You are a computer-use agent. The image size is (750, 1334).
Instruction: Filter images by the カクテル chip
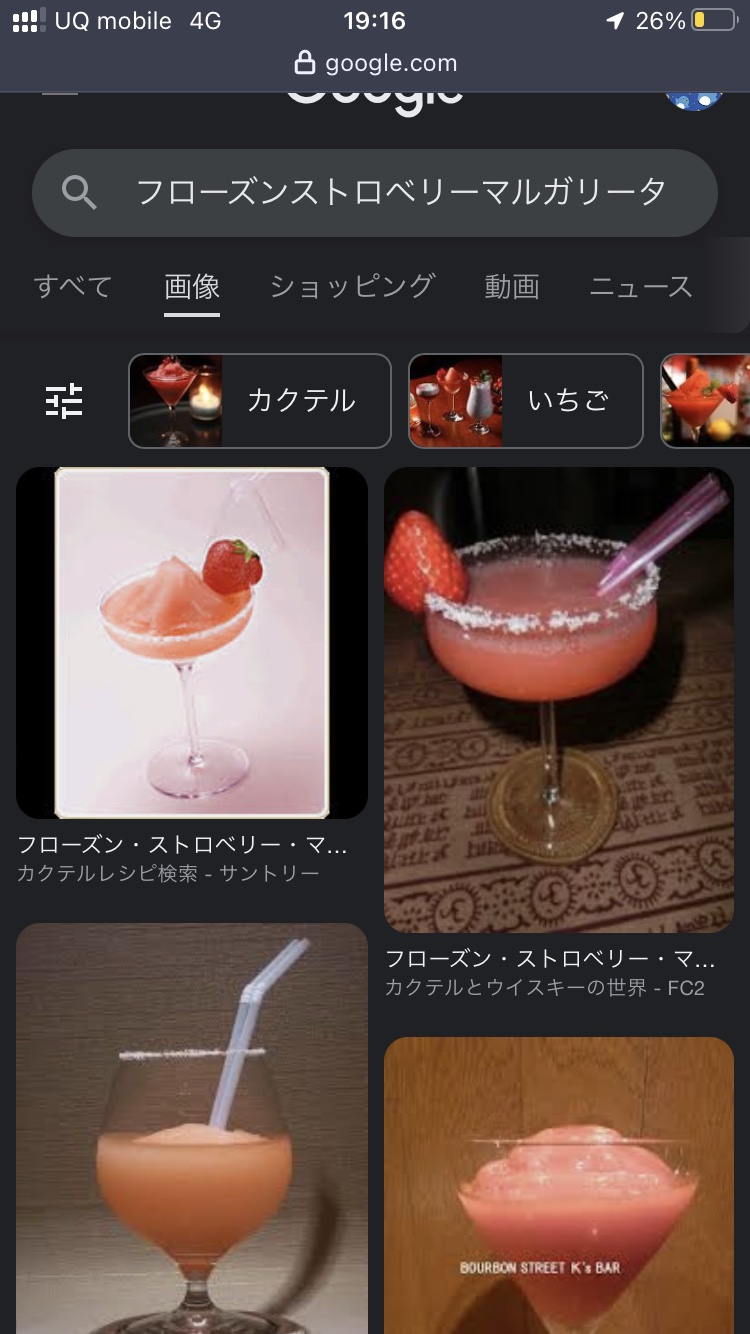pos(260,401)
